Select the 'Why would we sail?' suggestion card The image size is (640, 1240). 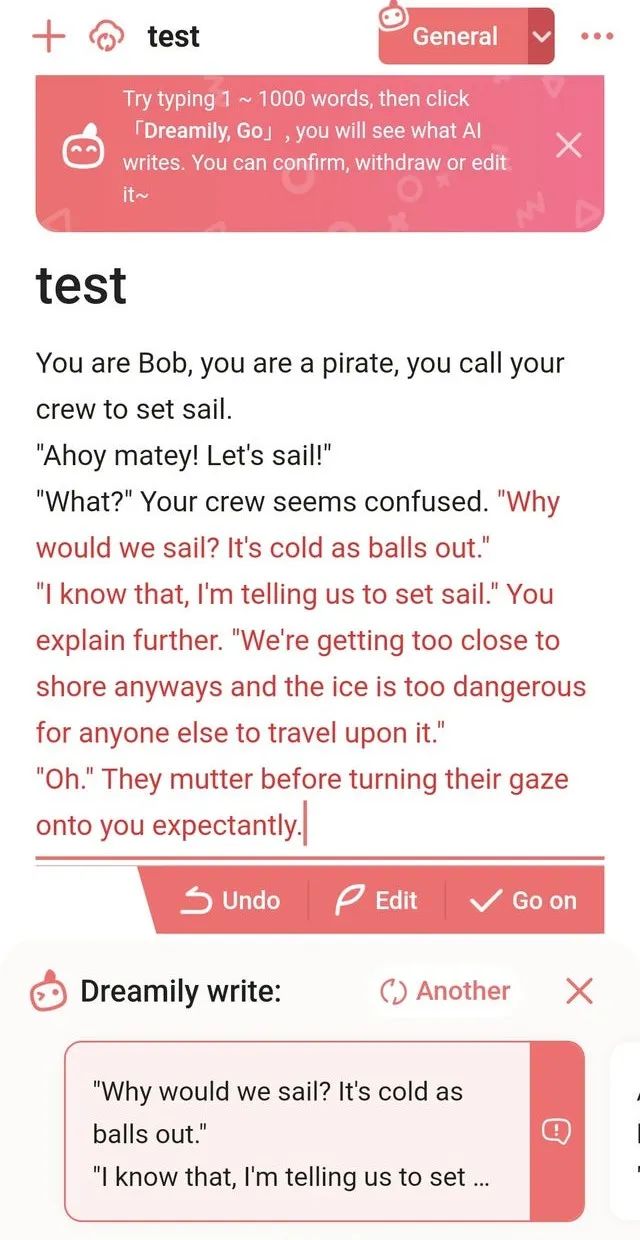296,1131
